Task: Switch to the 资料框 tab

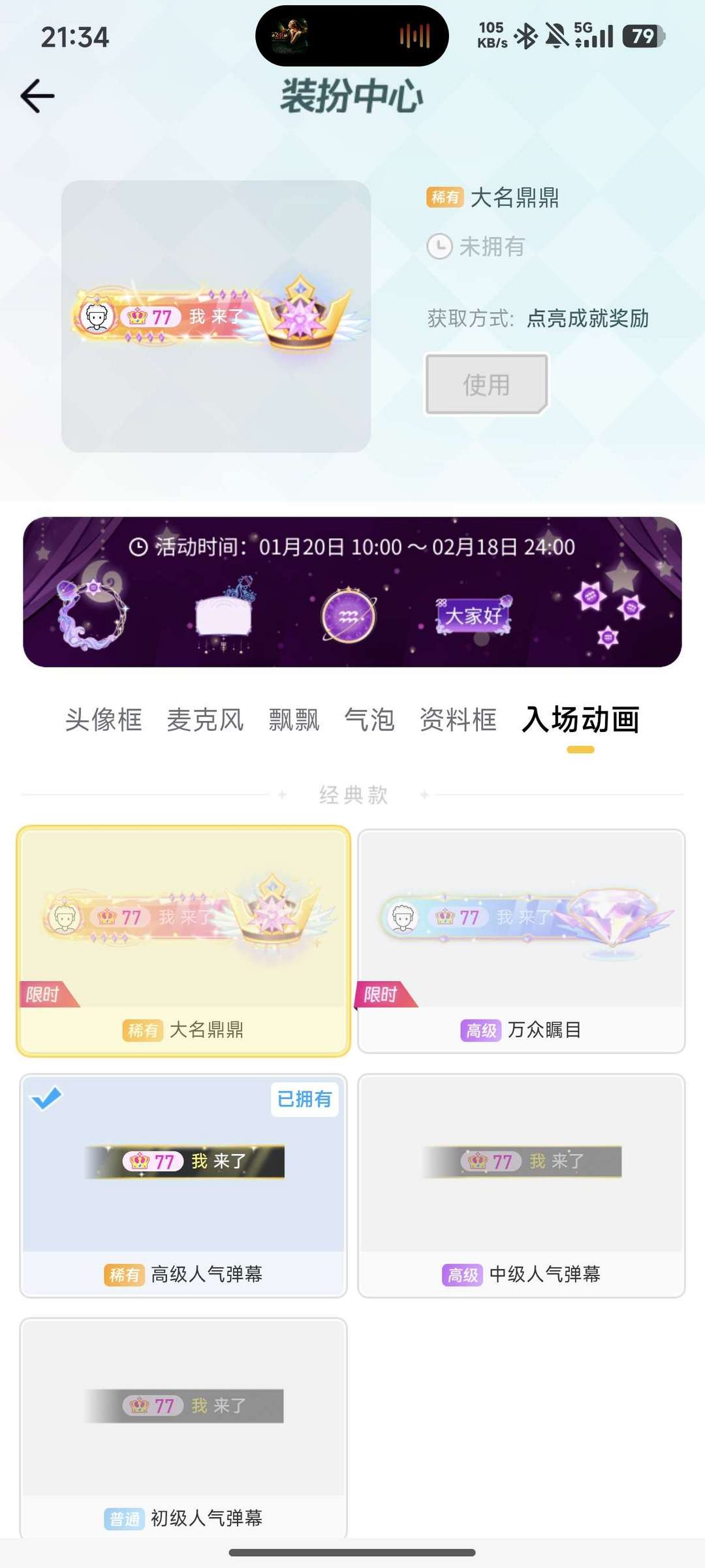Action: click(458, 720)
